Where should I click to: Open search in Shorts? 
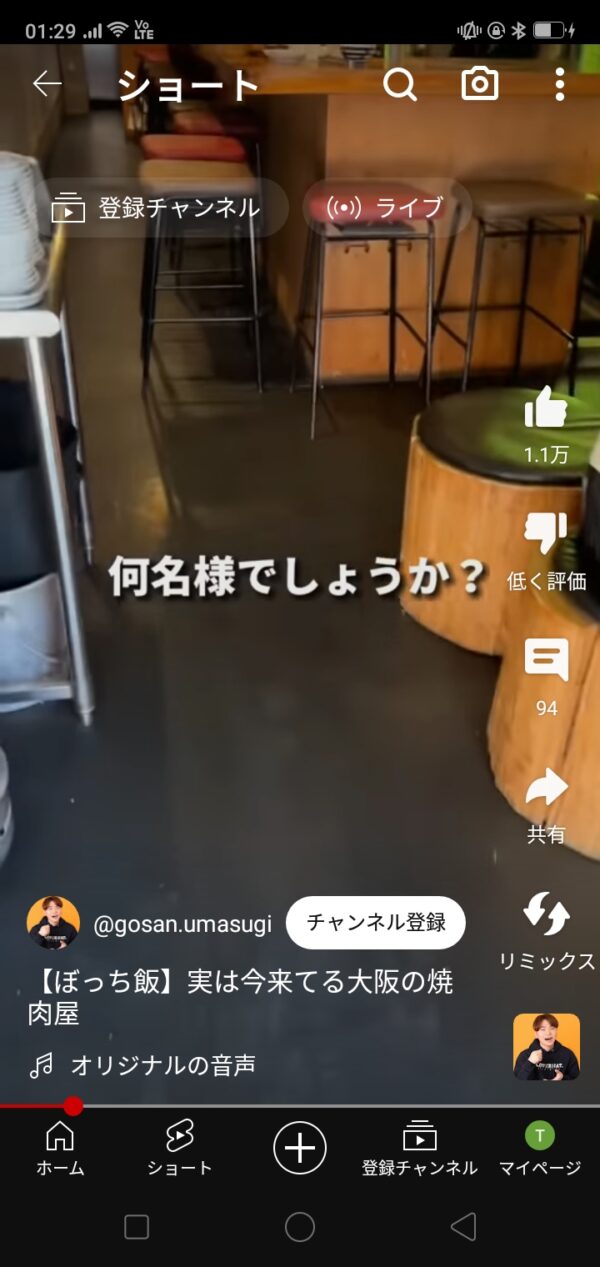point(400,85)
